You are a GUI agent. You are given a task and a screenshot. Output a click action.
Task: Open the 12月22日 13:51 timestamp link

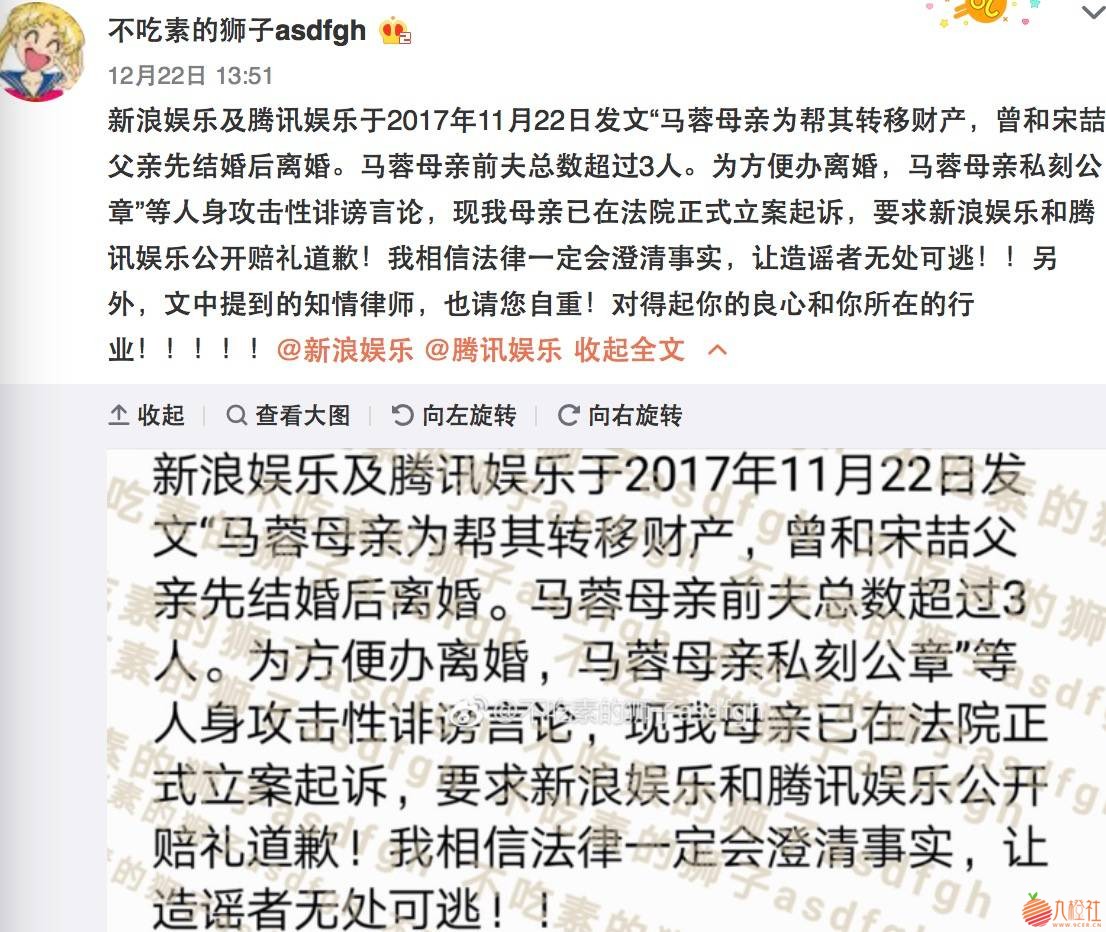[x=189, y=76]
